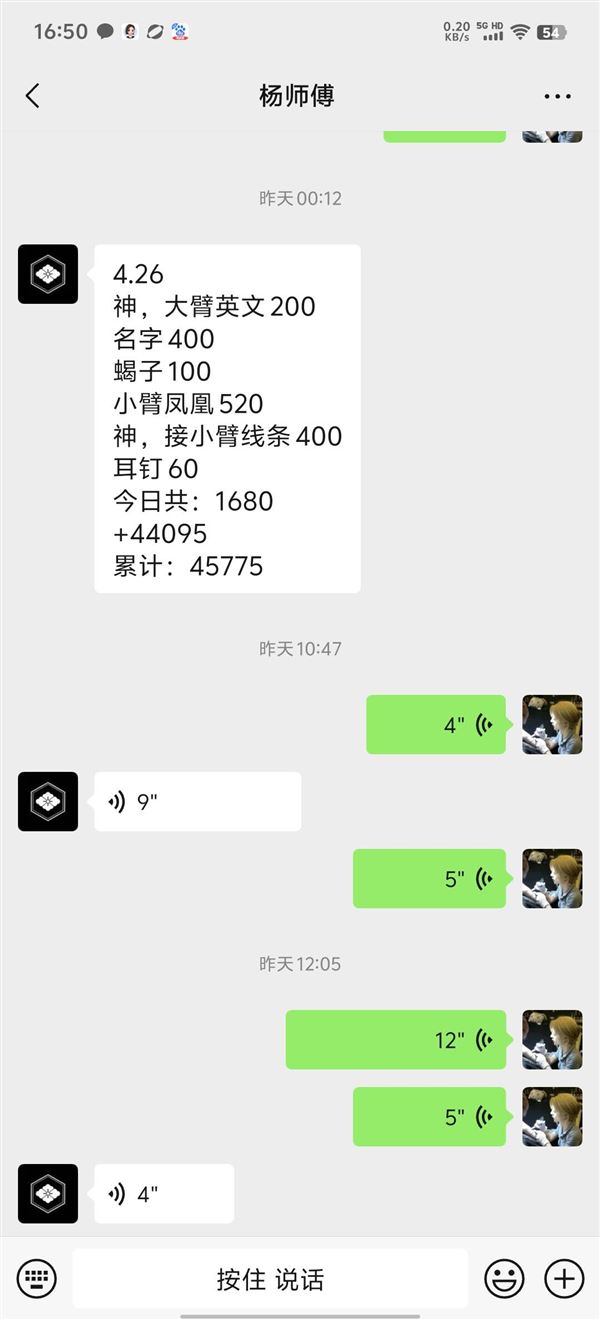Go back from the 杨师傅 chat
The image size is (600, 1320).
tap(33, 96)
